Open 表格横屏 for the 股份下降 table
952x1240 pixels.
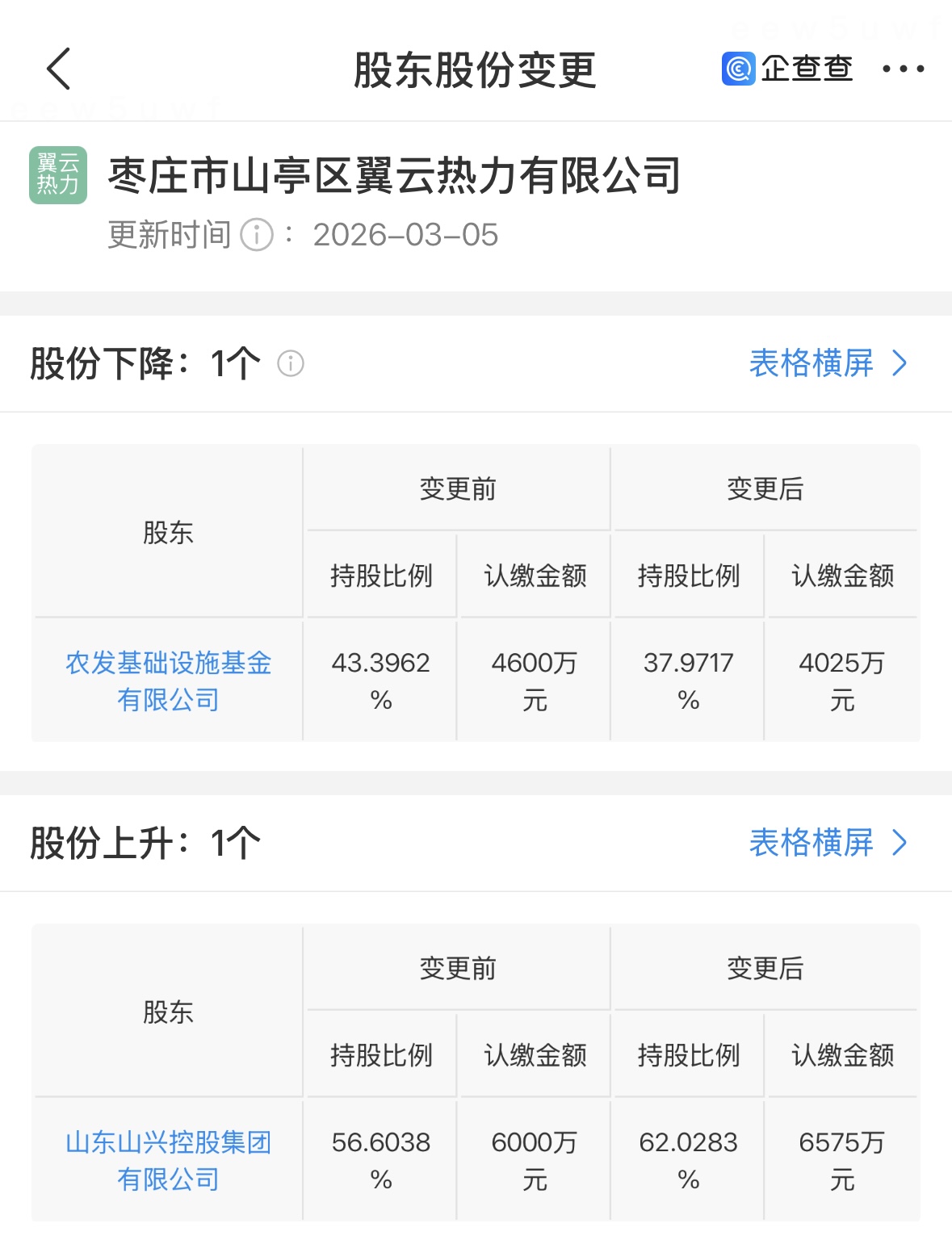(x=828, y=363)
